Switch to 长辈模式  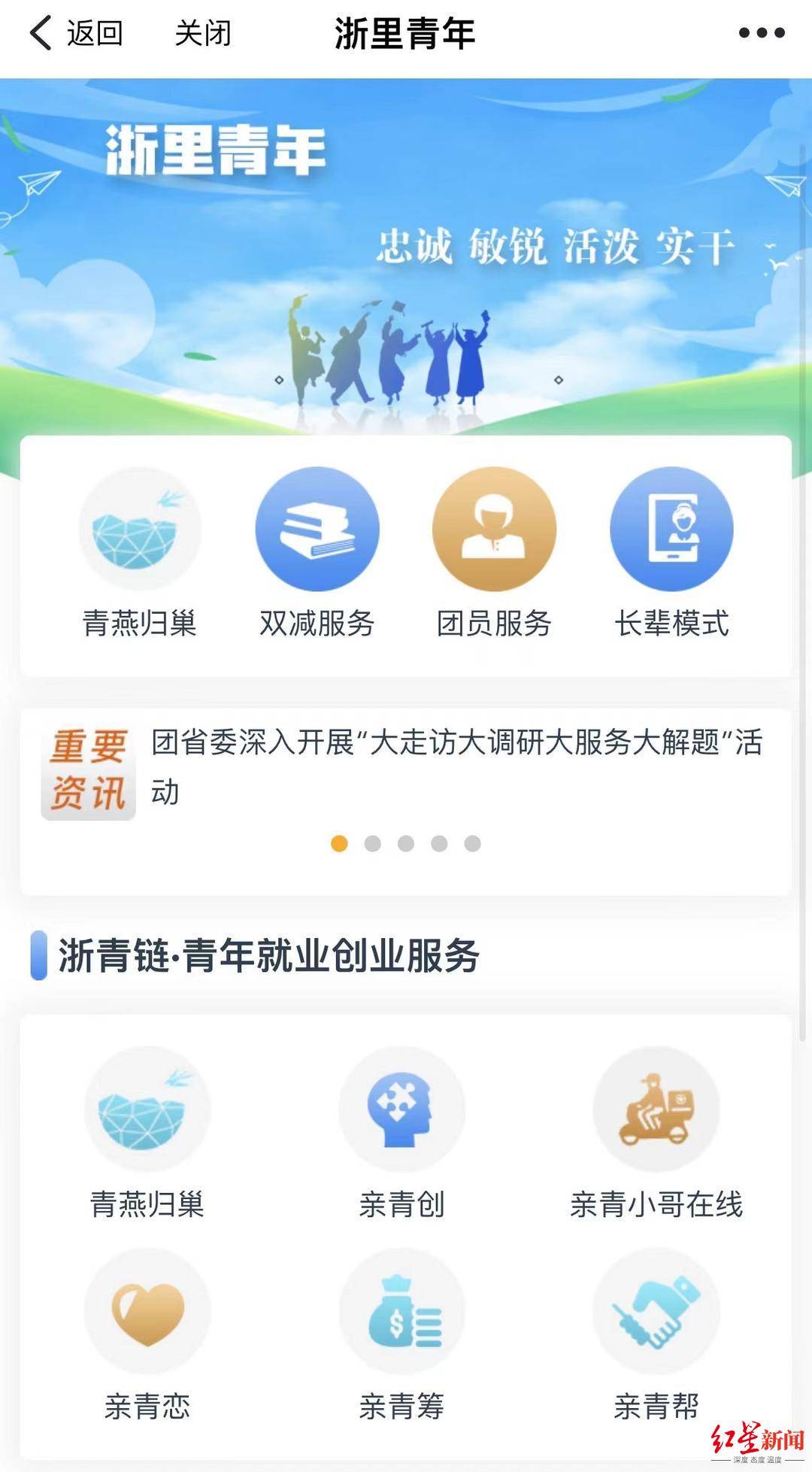pos(671,554)
